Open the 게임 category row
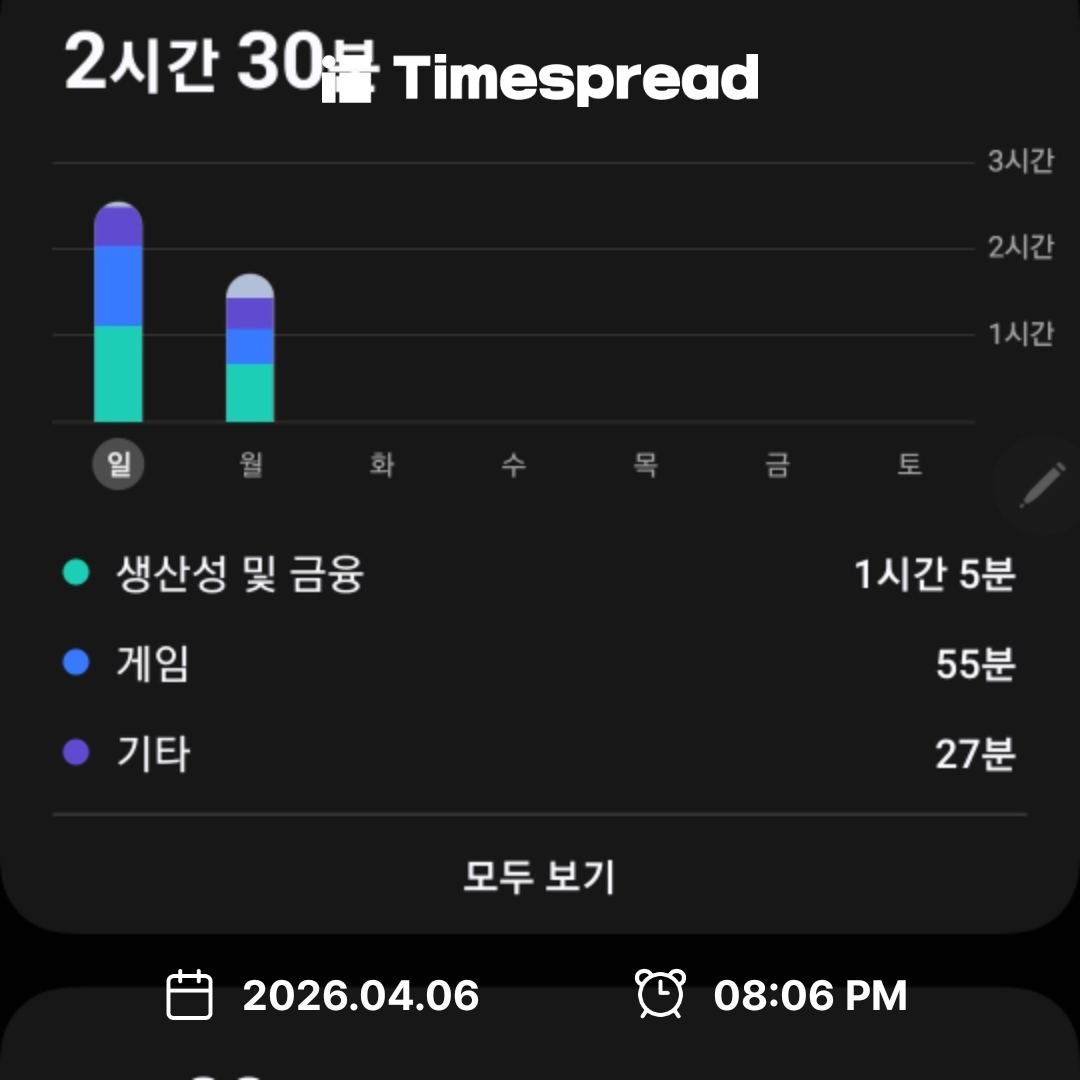The image size is (1080, 1080). tap(539, 664)
